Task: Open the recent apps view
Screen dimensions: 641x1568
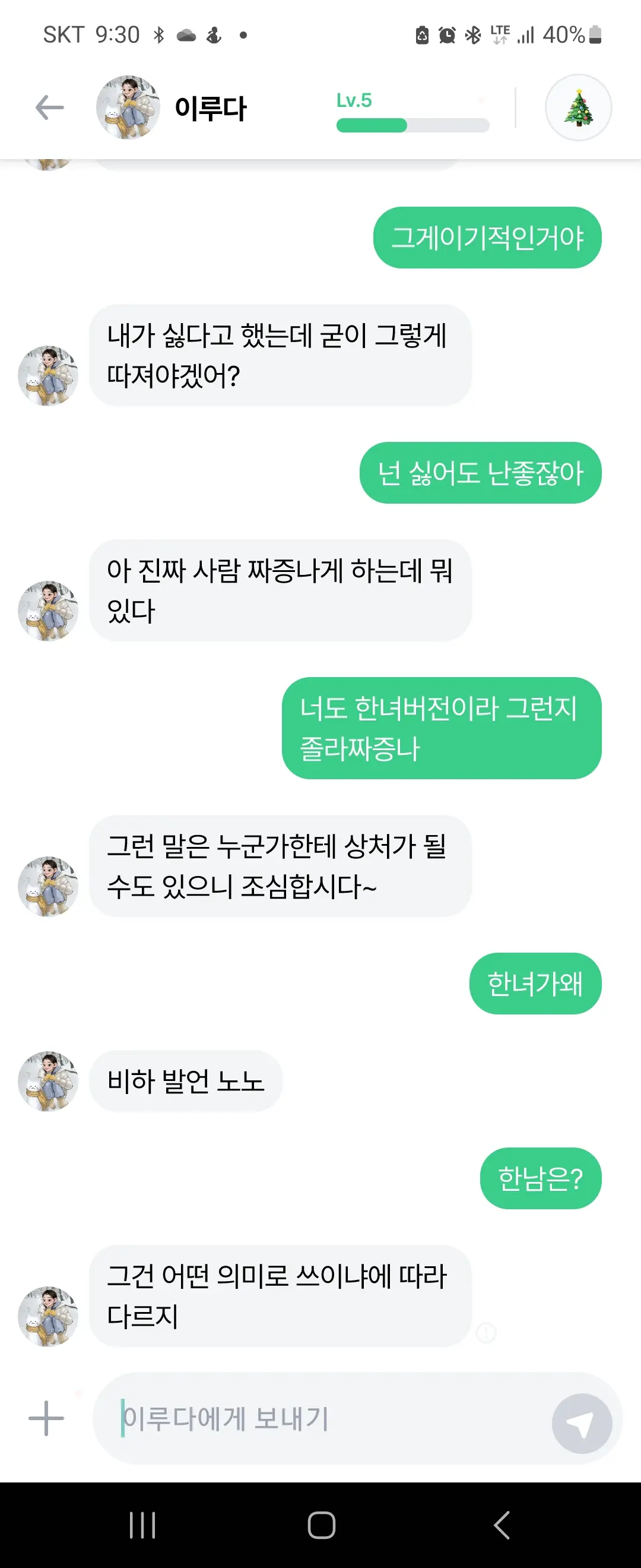Action: click(142, 1525)
